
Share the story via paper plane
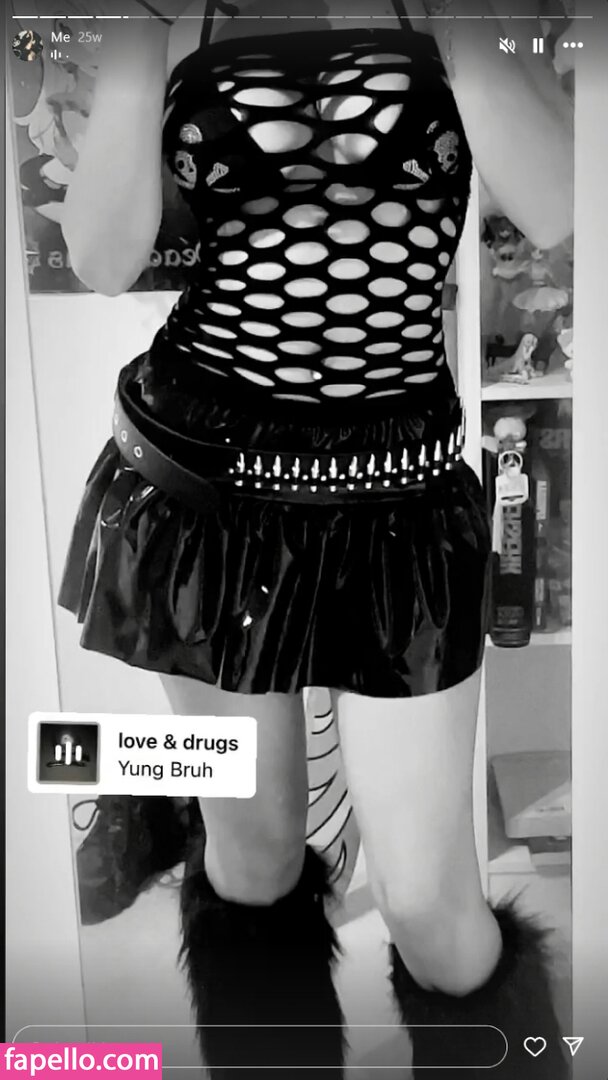click(573, 1046)
